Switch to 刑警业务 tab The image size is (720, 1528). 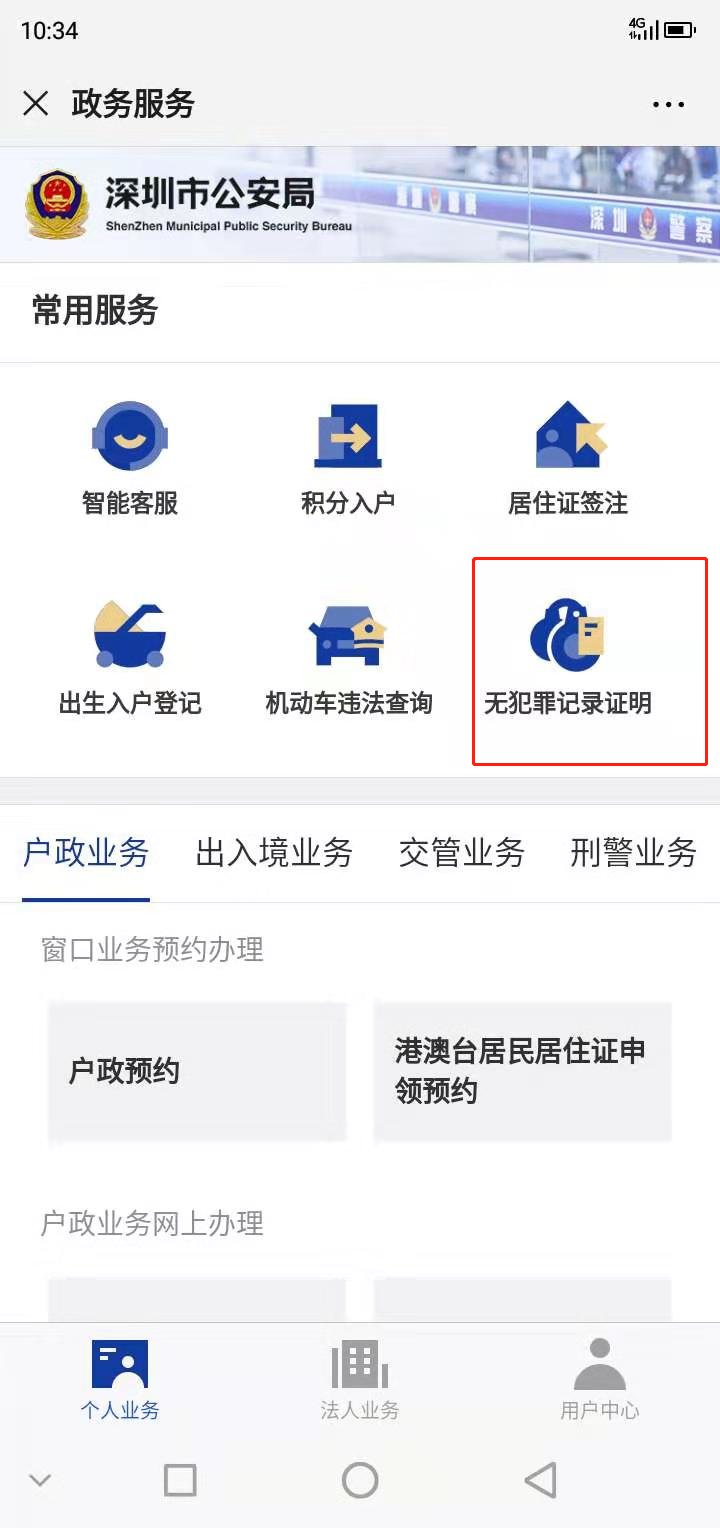(633, 853)
